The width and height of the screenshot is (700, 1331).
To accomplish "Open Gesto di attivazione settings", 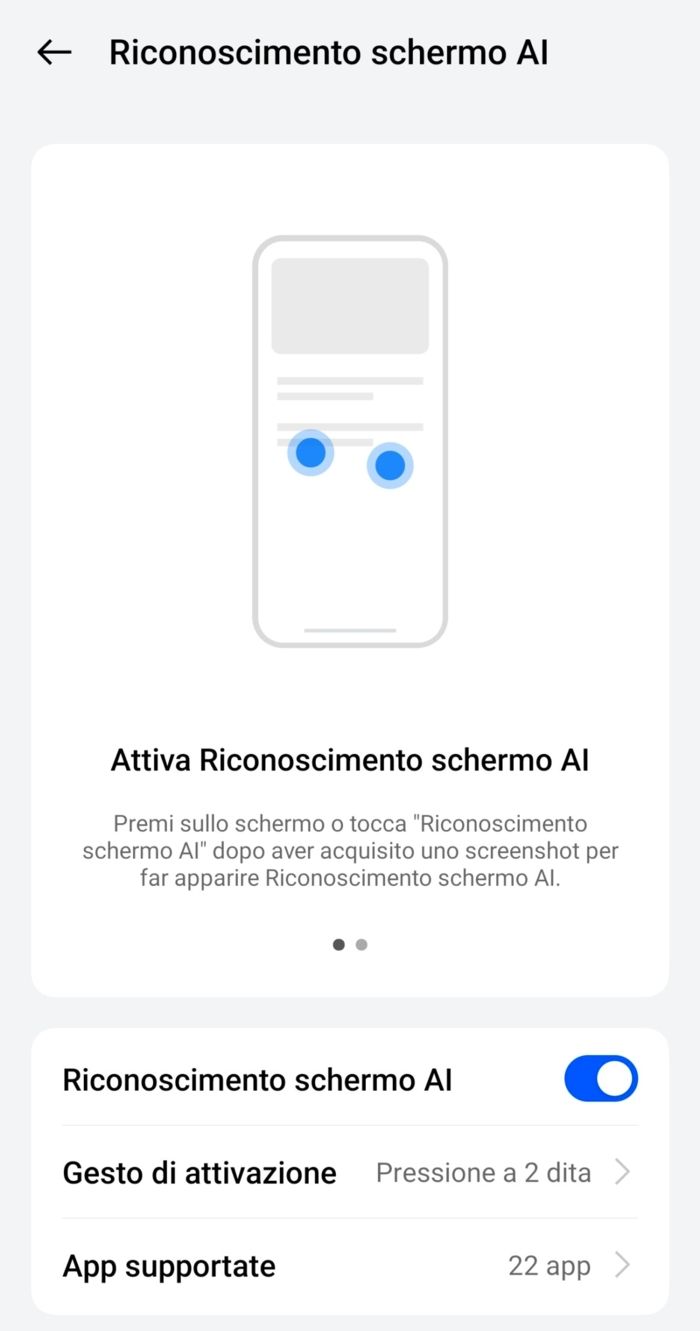I will click(x=349, y=1172).
